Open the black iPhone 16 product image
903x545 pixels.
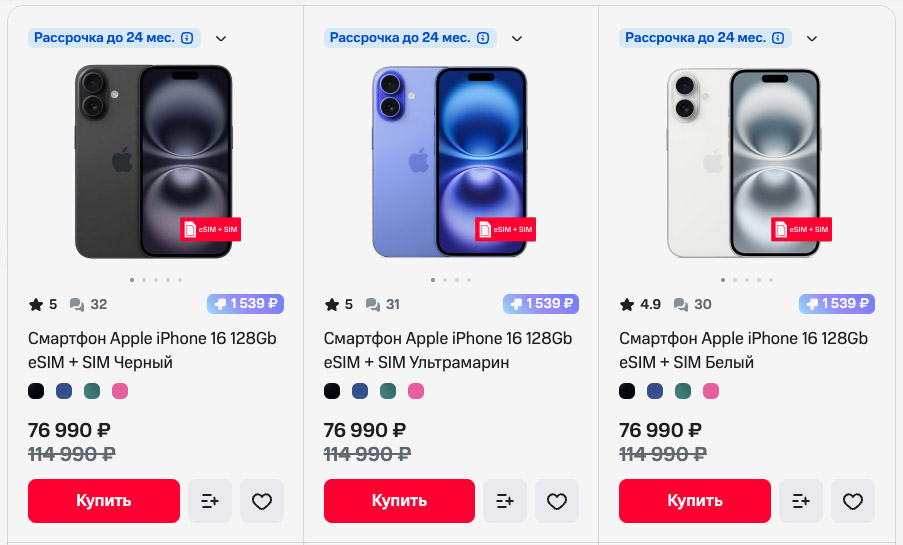pos(153,162)
